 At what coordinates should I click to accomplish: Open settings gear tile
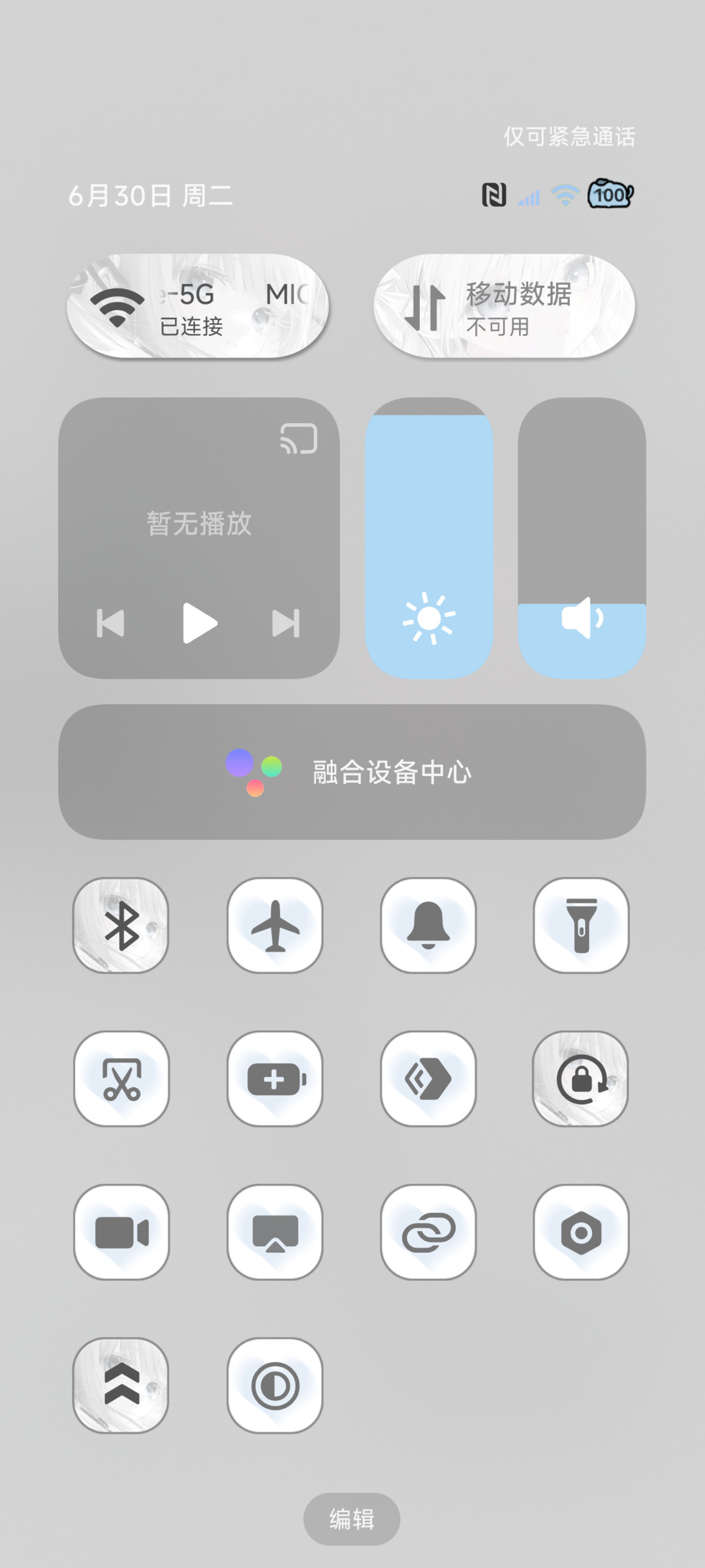(581, 1232)
